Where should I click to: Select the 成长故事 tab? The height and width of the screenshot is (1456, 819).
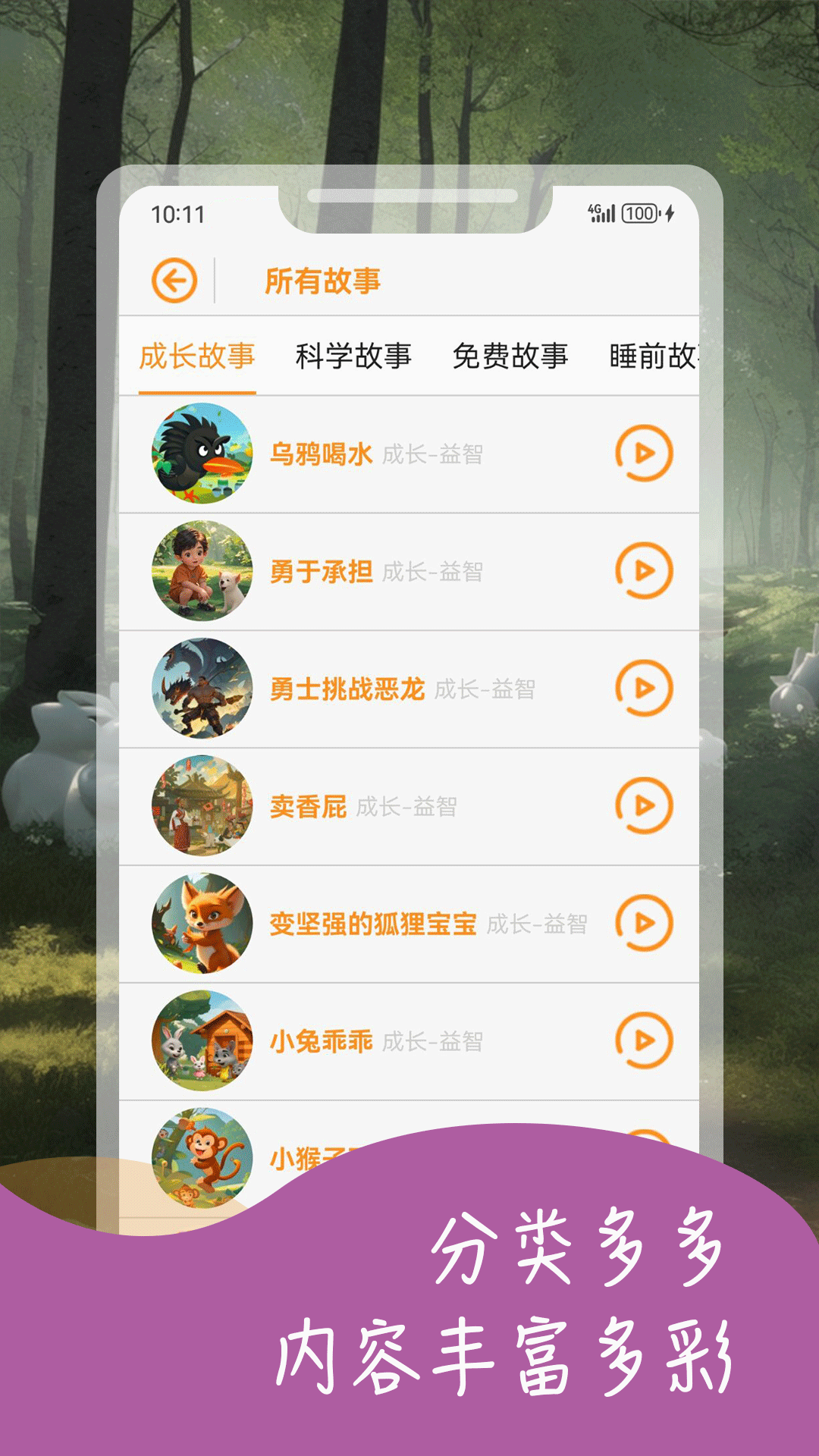click(198, 356)
